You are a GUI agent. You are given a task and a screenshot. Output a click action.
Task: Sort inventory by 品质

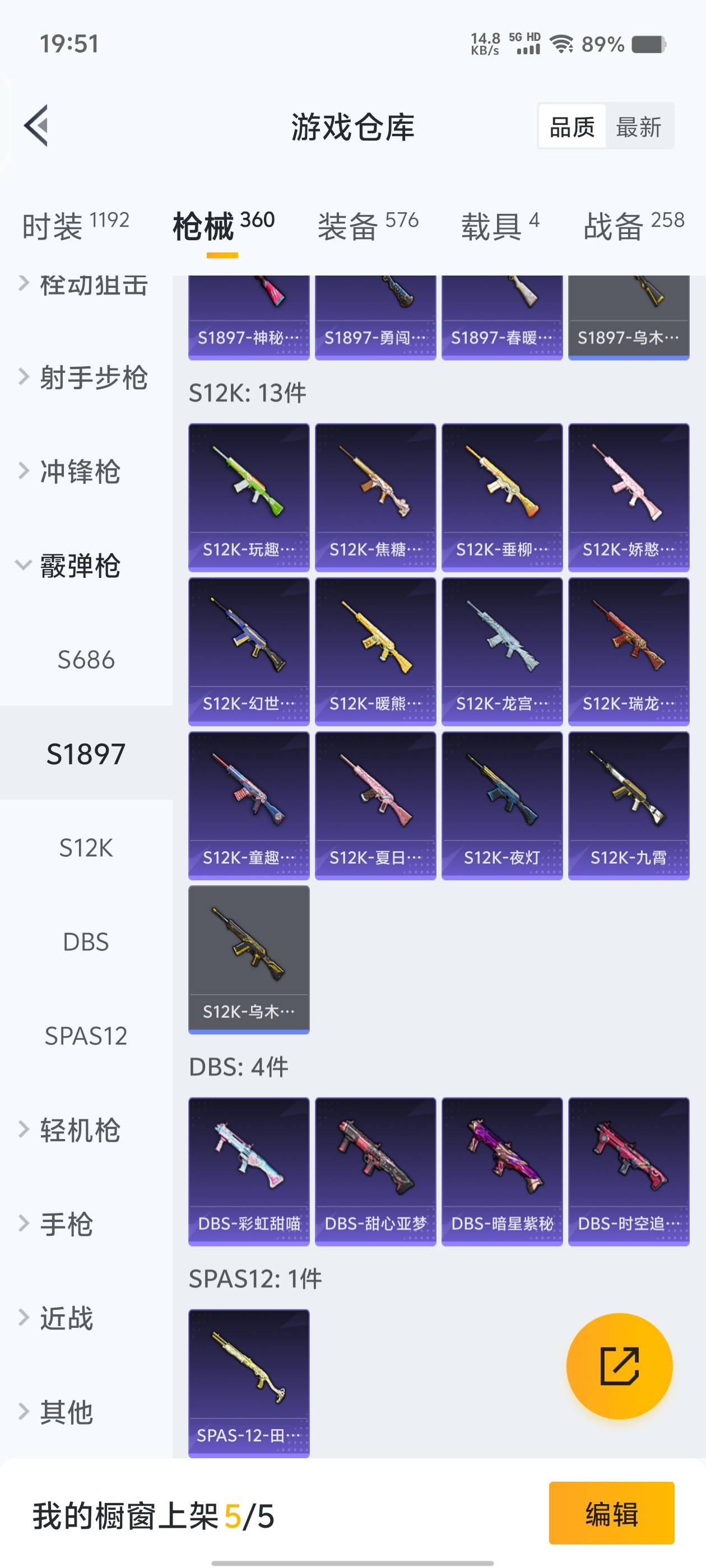point(572,127)
